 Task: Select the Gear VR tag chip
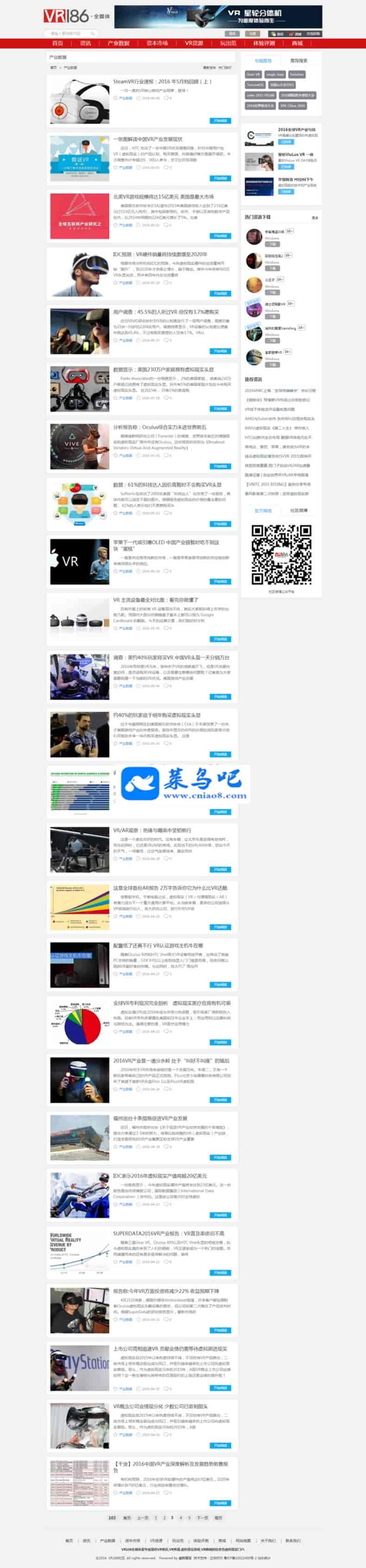click(253, 74)
